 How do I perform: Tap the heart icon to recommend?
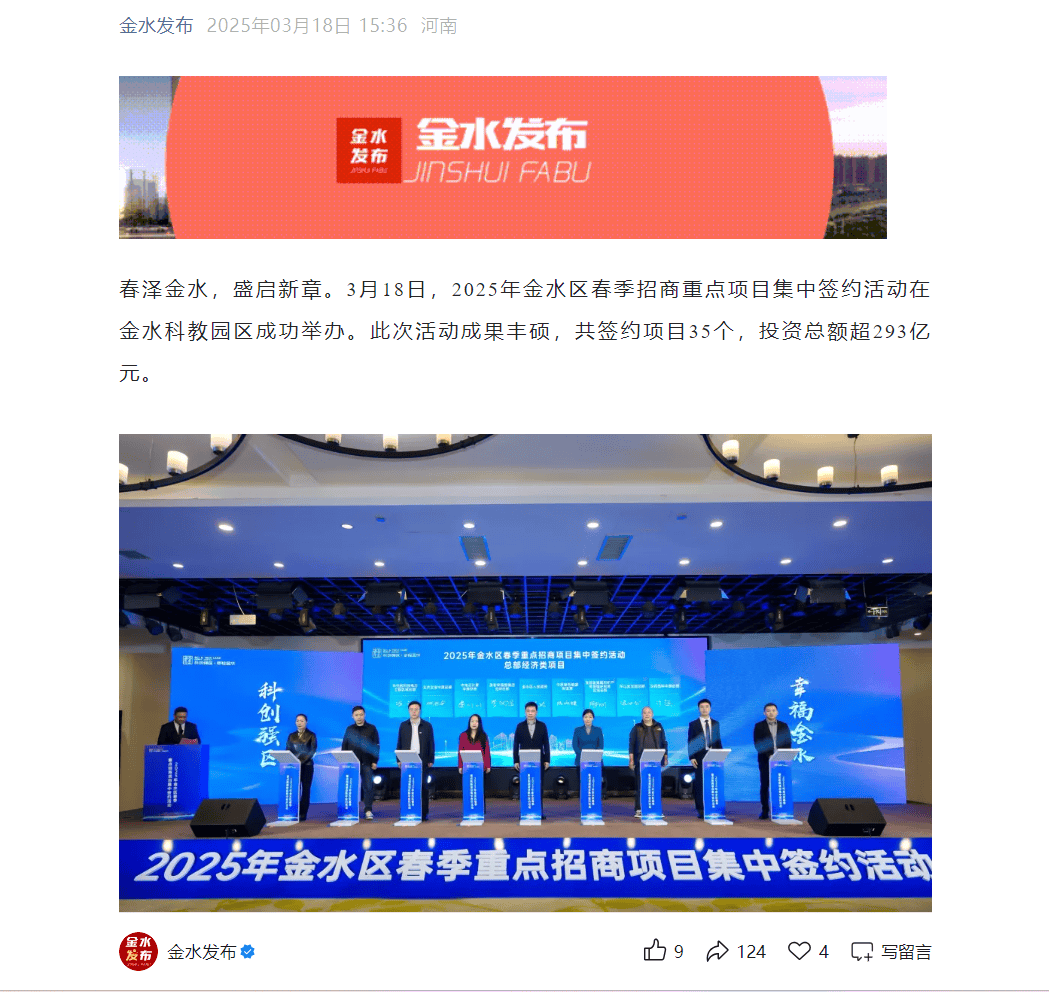[x=799, y=951]
